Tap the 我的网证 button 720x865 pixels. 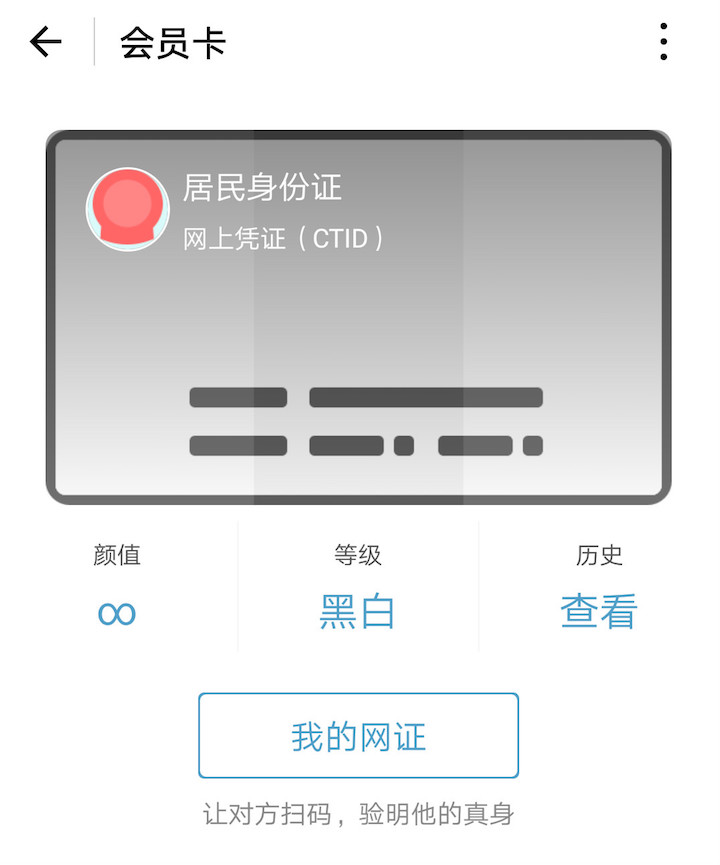358,736
